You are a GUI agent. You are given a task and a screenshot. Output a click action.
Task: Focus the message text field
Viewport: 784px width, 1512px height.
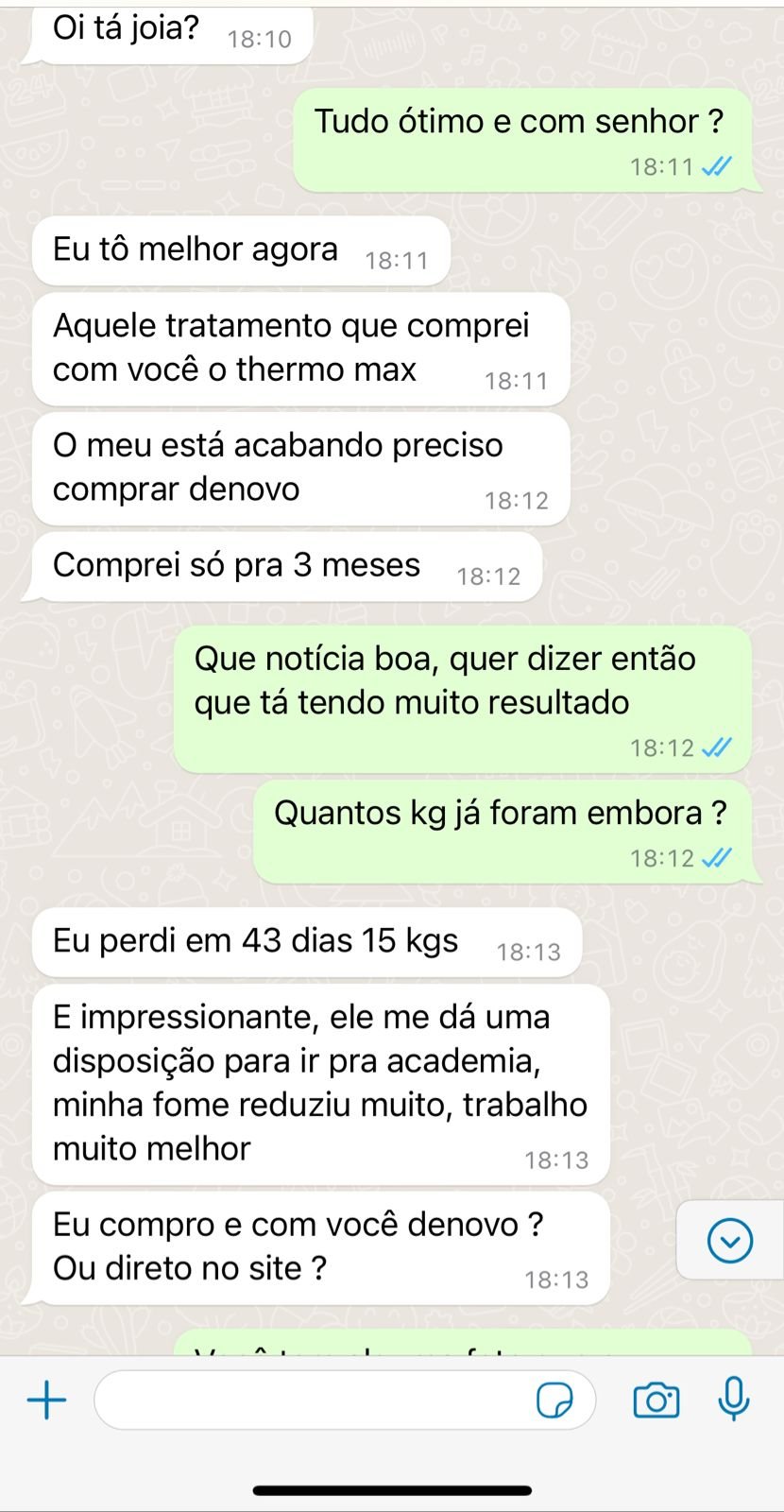[x=312, y=1400]
